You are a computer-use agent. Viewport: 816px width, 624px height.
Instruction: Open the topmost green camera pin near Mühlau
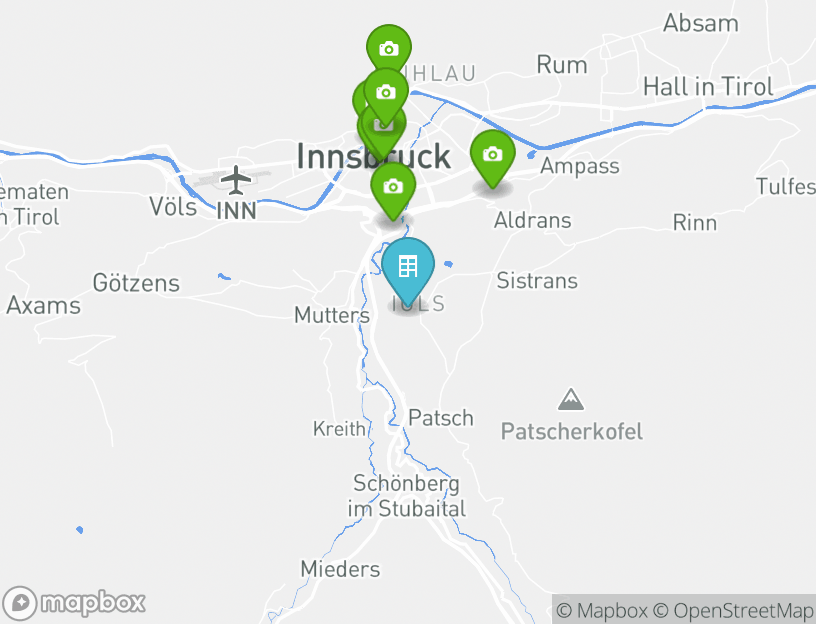point(388,49)
